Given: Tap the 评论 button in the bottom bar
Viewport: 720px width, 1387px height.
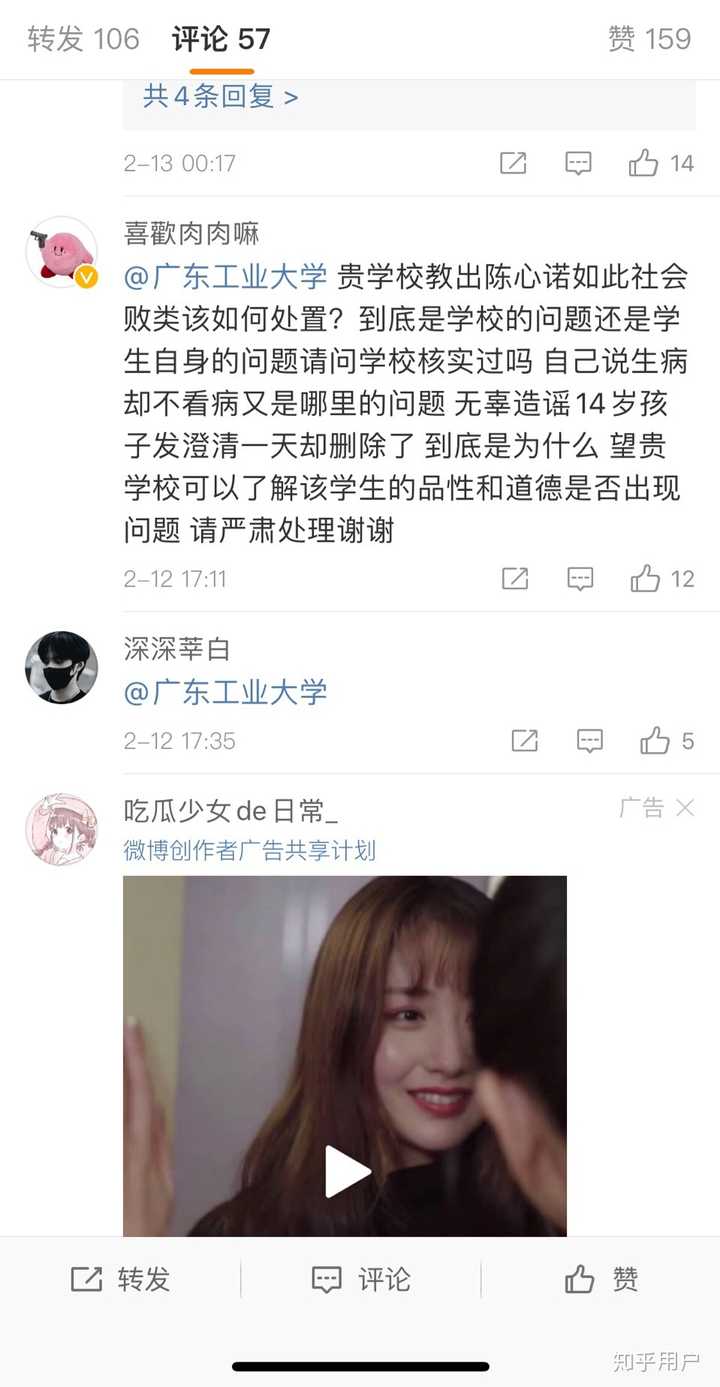Looking at the screenshot, I should click(x=360, y=1279).
